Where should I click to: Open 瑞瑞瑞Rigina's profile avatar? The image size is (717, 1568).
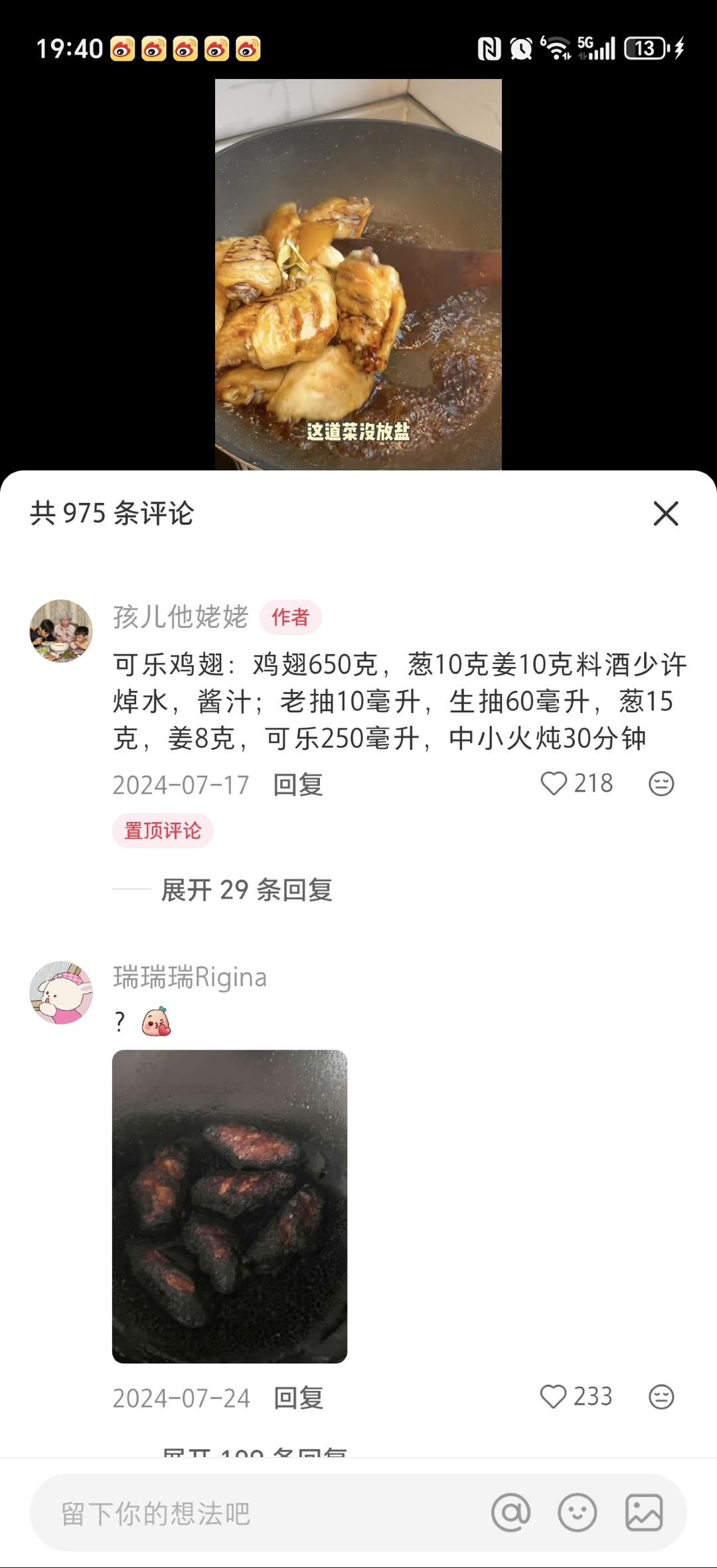[x=61, y=993]
